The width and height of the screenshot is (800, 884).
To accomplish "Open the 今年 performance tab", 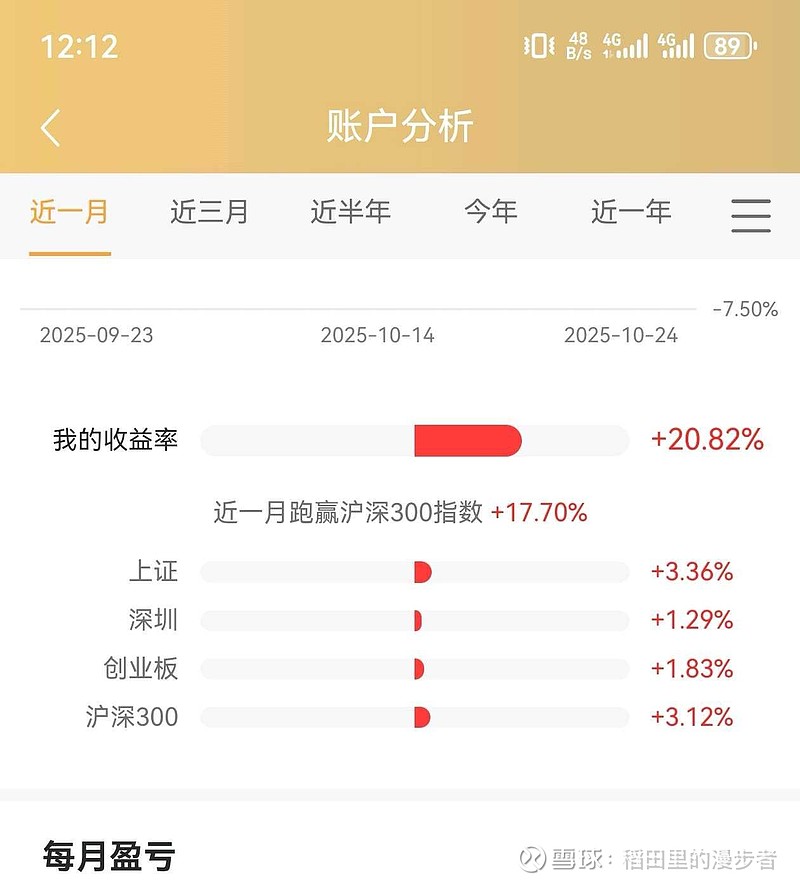I will (491, 212).
